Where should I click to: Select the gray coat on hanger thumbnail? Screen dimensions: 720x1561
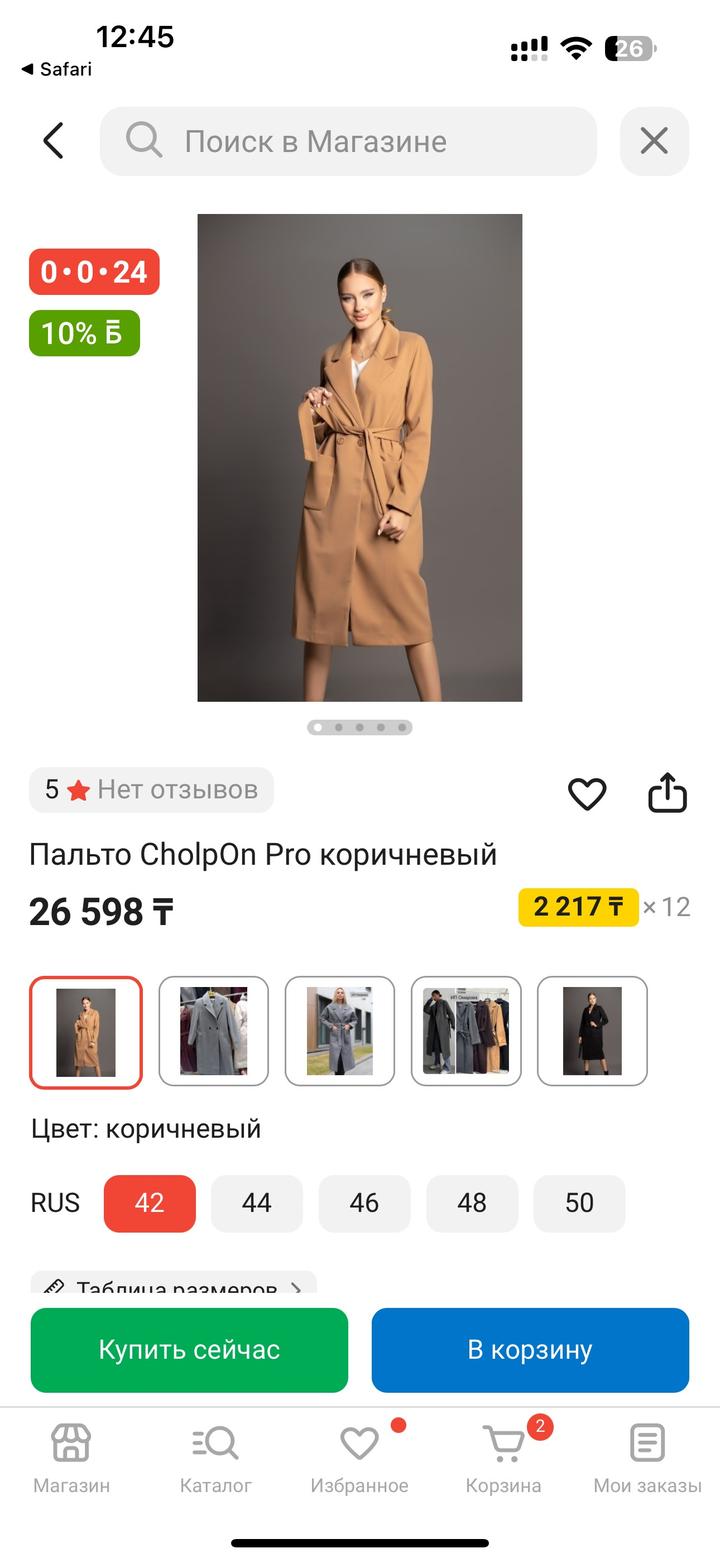(214, 1031)
